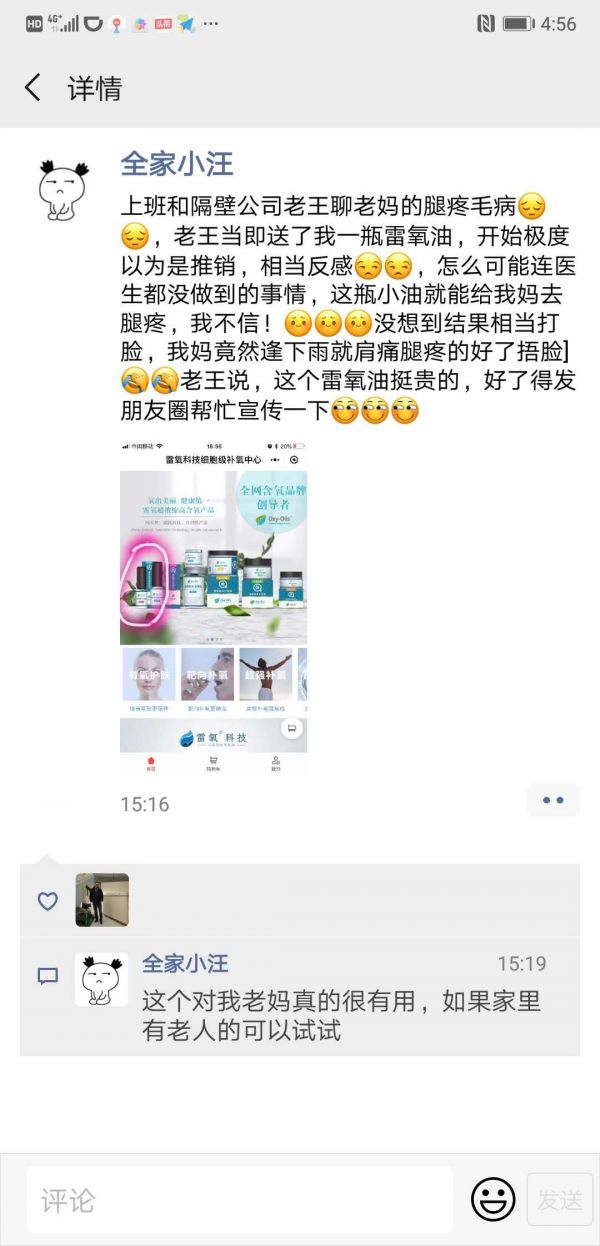
Task: Go back from the 详情 page
Action: pos(33,88)
